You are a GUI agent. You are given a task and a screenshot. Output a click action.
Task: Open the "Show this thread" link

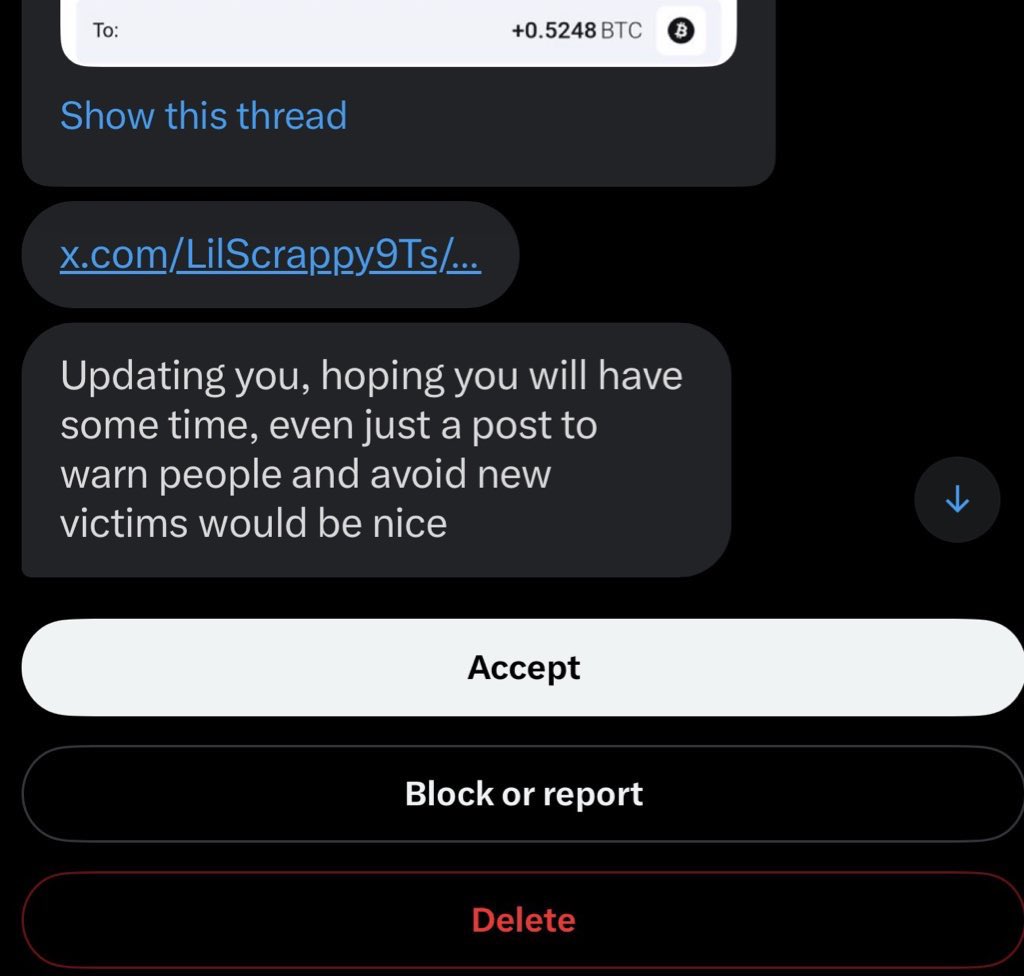203,116
